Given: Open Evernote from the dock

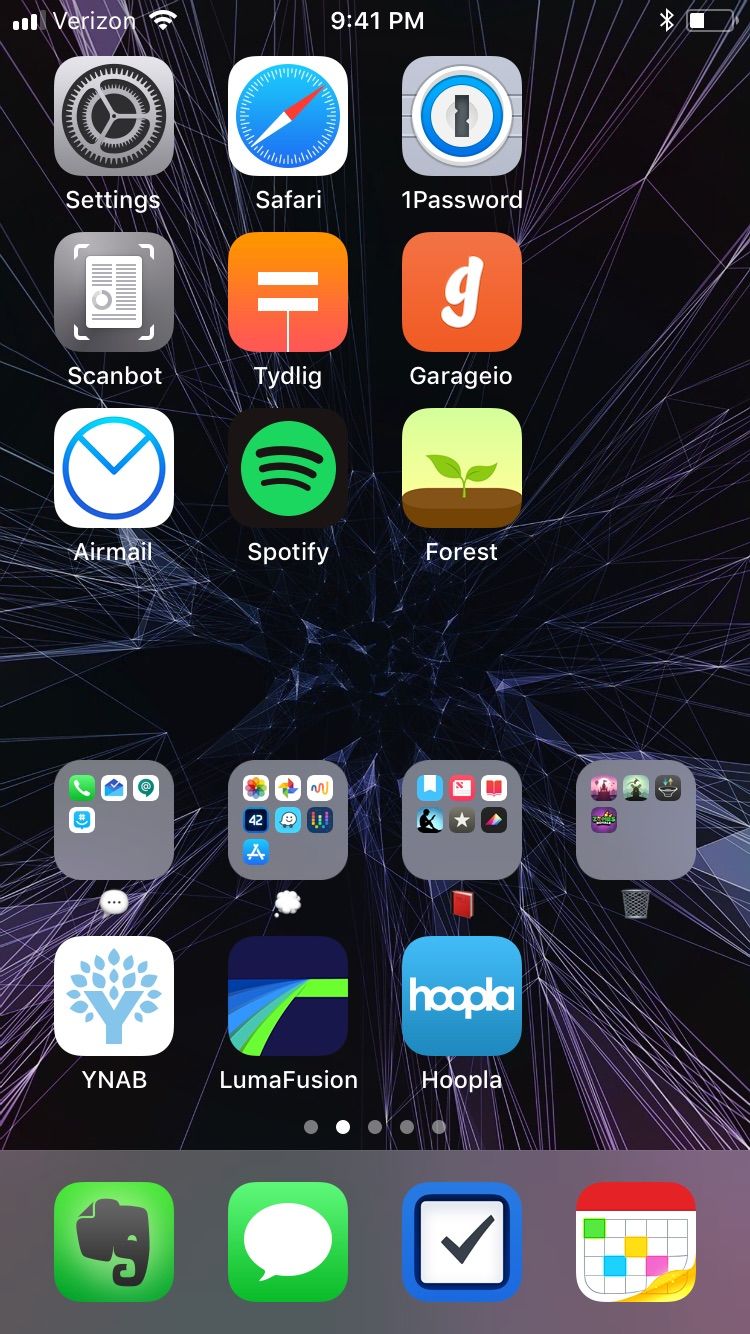Looking at the screenshot, I should (114, 1242).
